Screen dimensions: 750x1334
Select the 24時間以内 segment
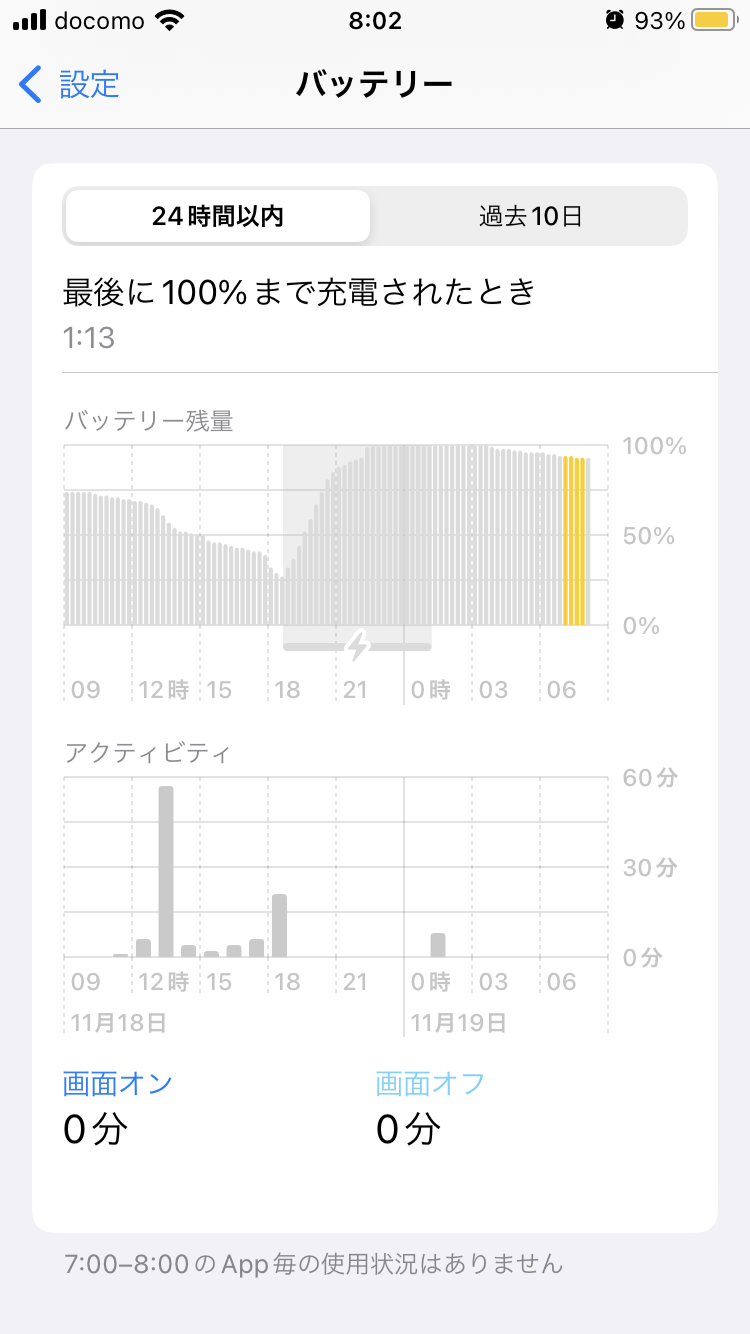[218, 216]
